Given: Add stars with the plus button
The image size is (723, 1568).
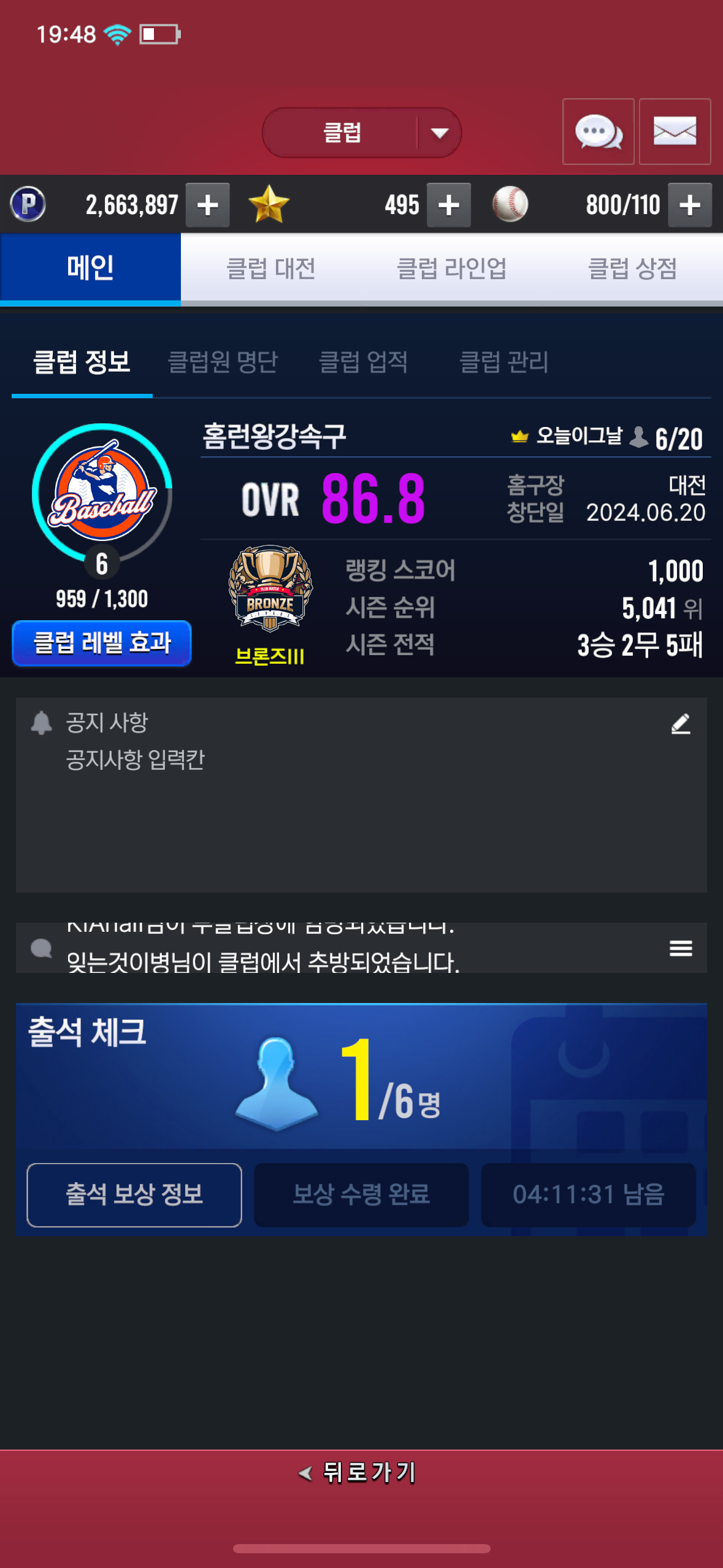Looking at the screenshot, I should (x=449, y=205).
